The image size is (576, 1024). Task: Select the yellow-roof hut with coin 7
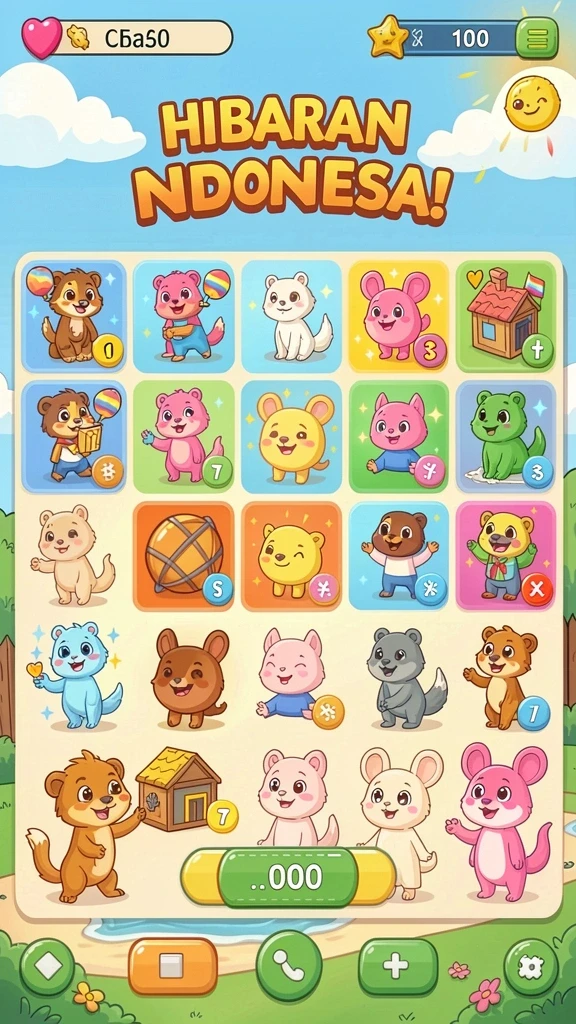pos(184,789)
